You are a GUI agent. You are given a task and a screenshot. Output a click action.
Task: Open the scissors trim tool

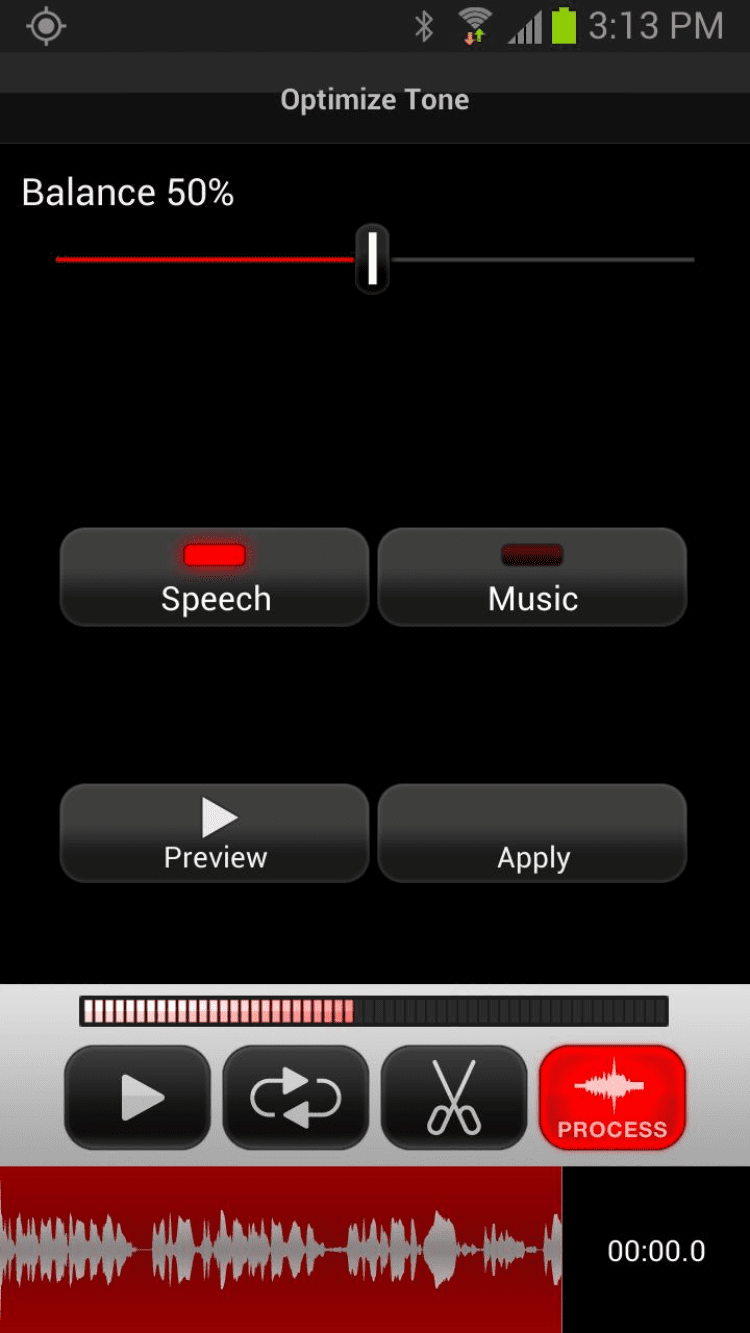click(454, 1098)
